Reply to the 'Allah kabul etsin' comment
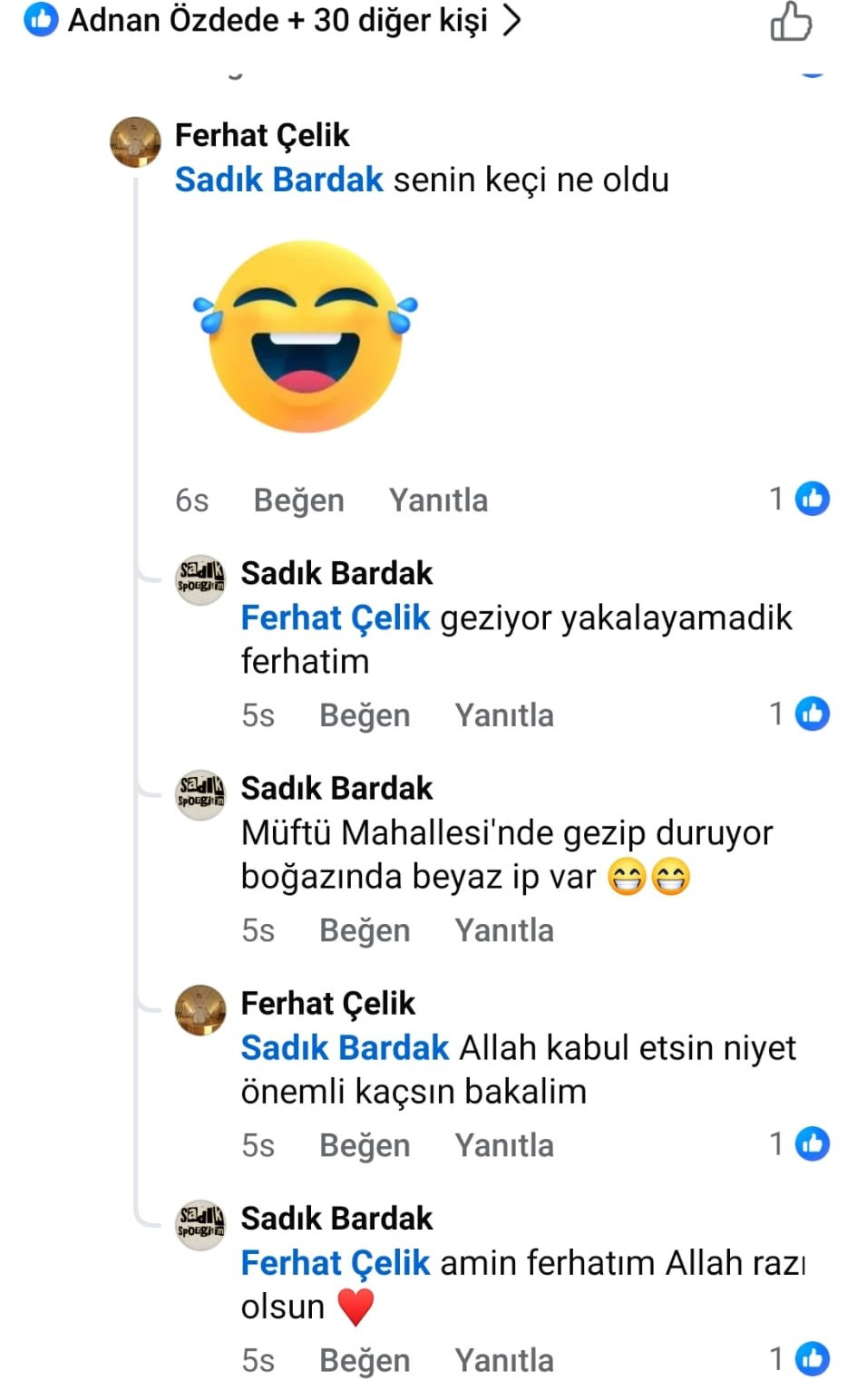 pos(503,1145)
